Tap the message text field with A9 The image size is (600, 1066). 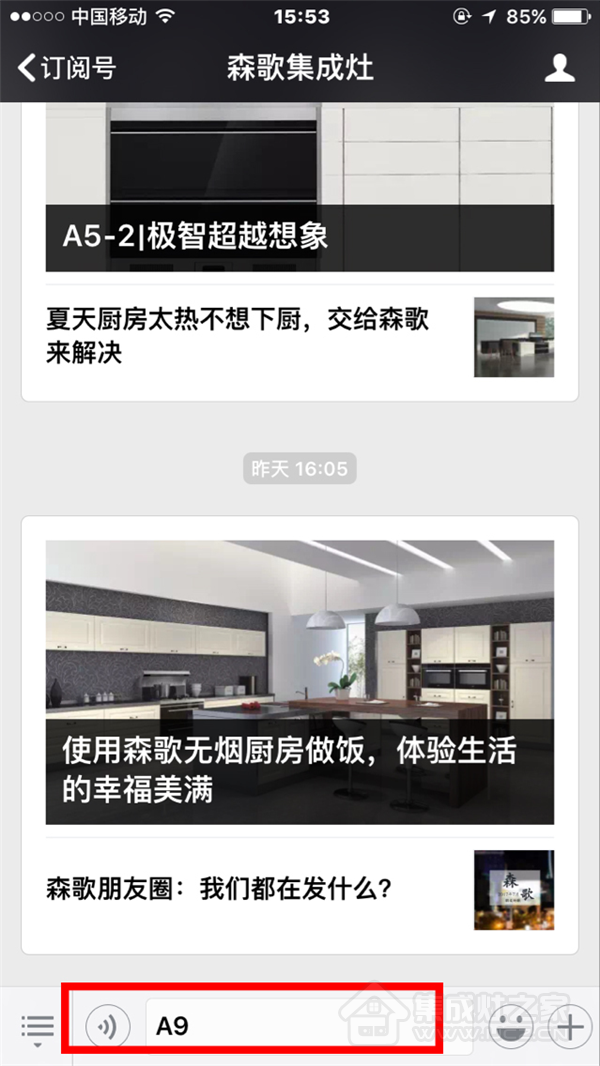(x=300, y=1026)
